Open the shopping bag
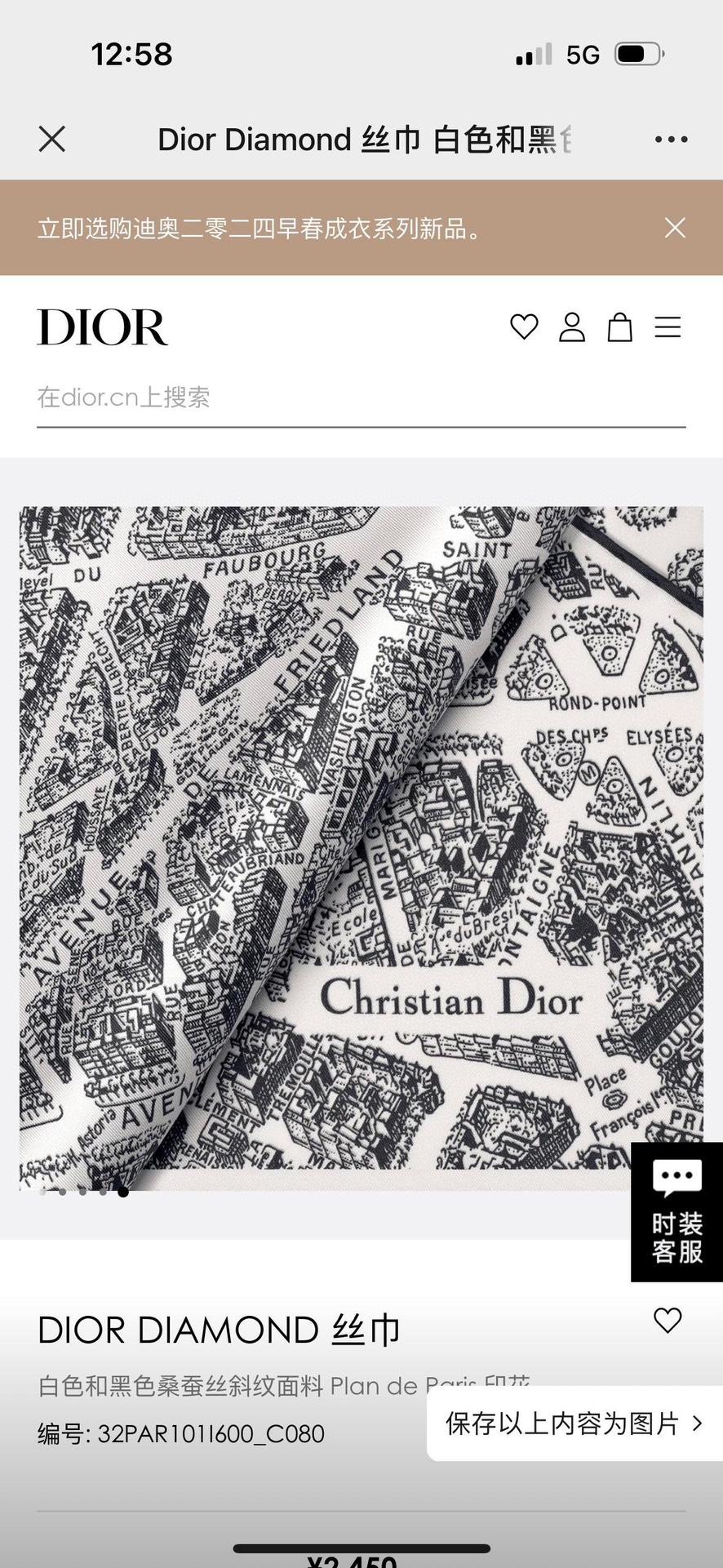723x1568 pixels. [620, 327]
